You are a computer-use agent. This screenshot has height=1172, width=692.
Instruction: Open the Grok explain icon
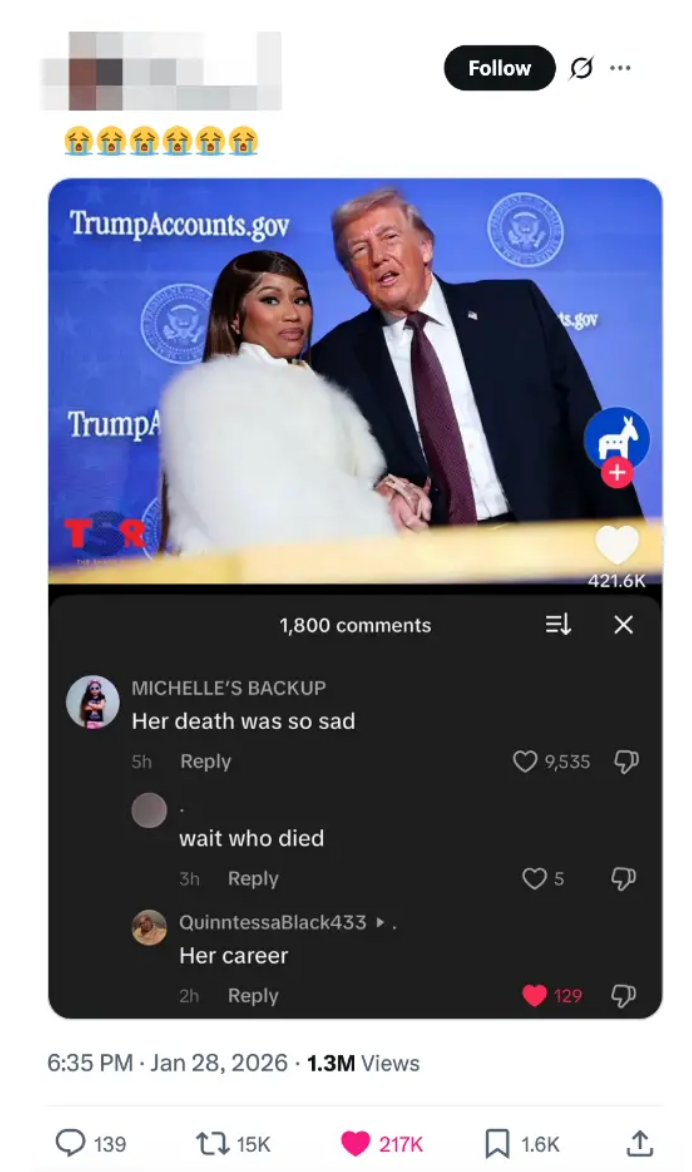pos(580,68)
